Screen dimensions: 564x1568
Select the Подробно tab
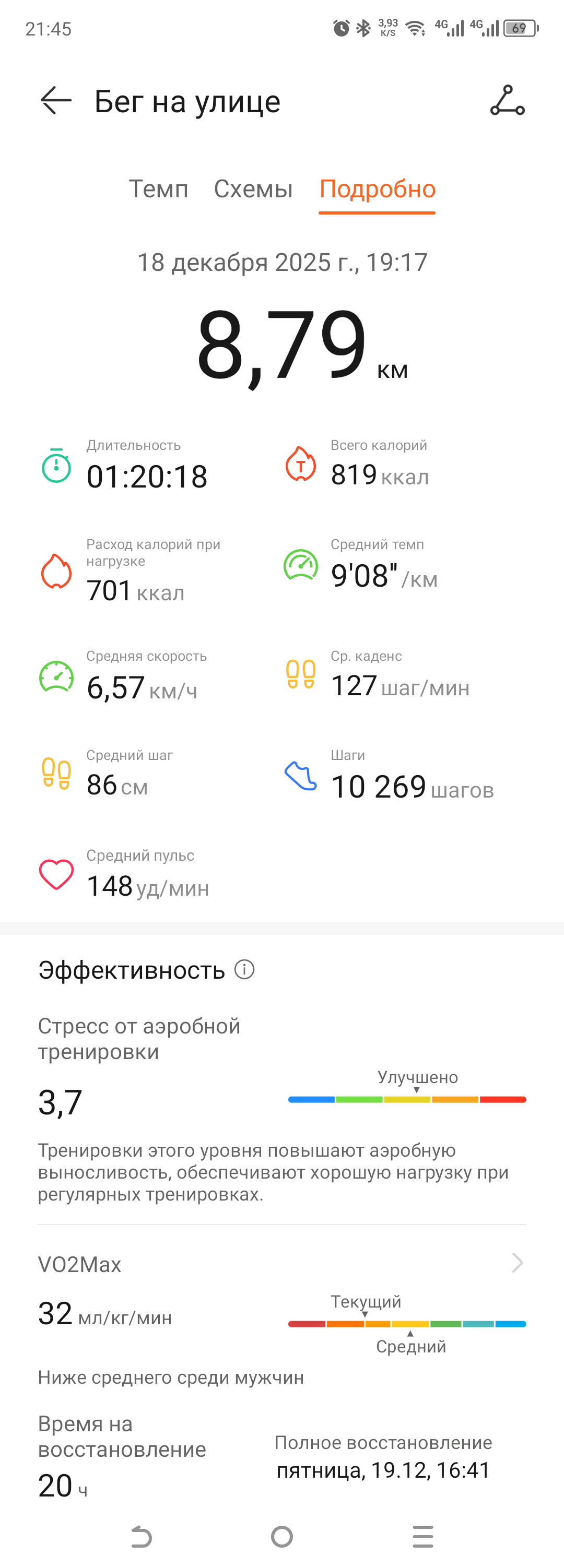(x=377, y=189)
